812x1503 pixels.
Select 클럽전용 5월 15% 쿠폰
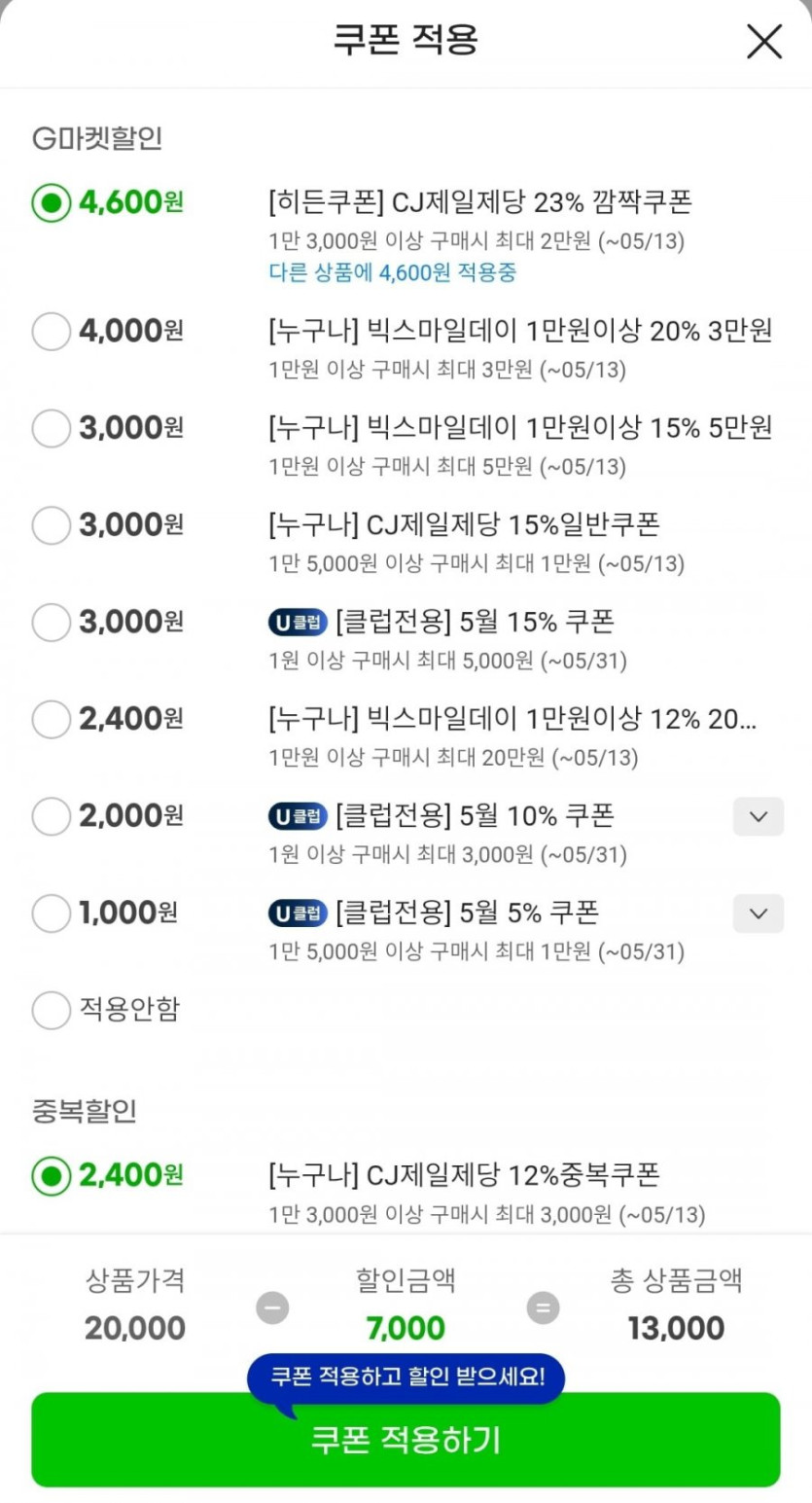52,622
